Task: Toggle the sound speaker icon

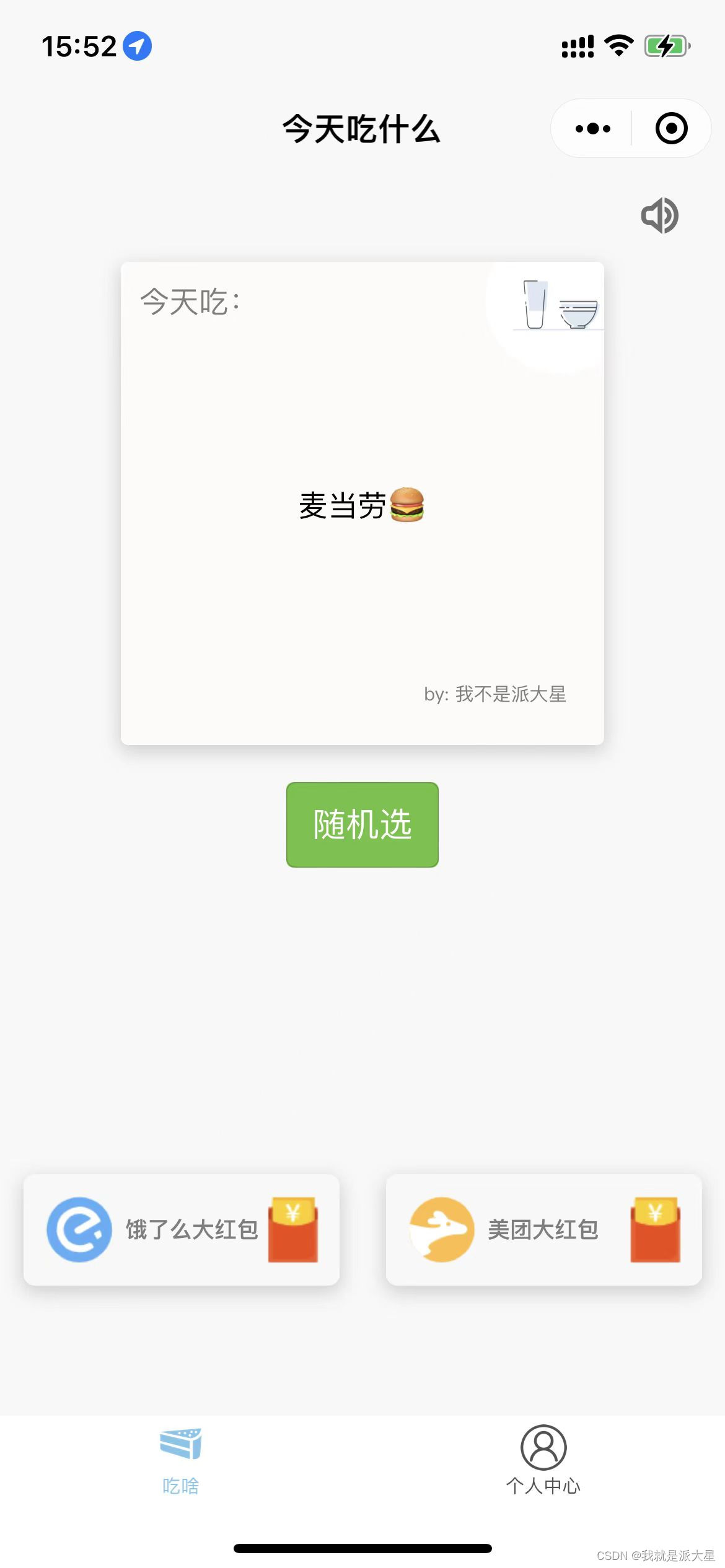Action: [659, 216]
